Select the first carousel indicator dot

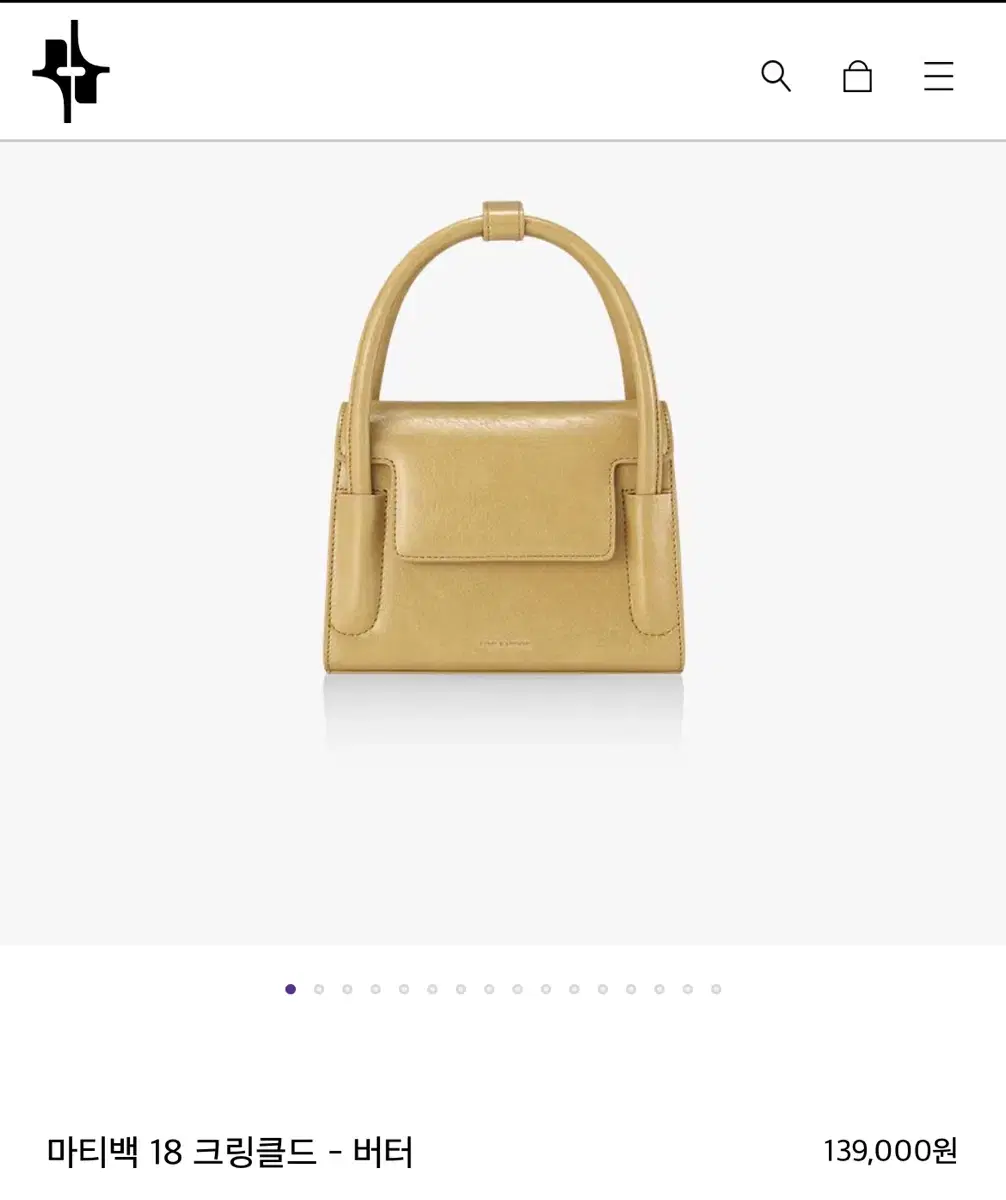click(291, 989)
